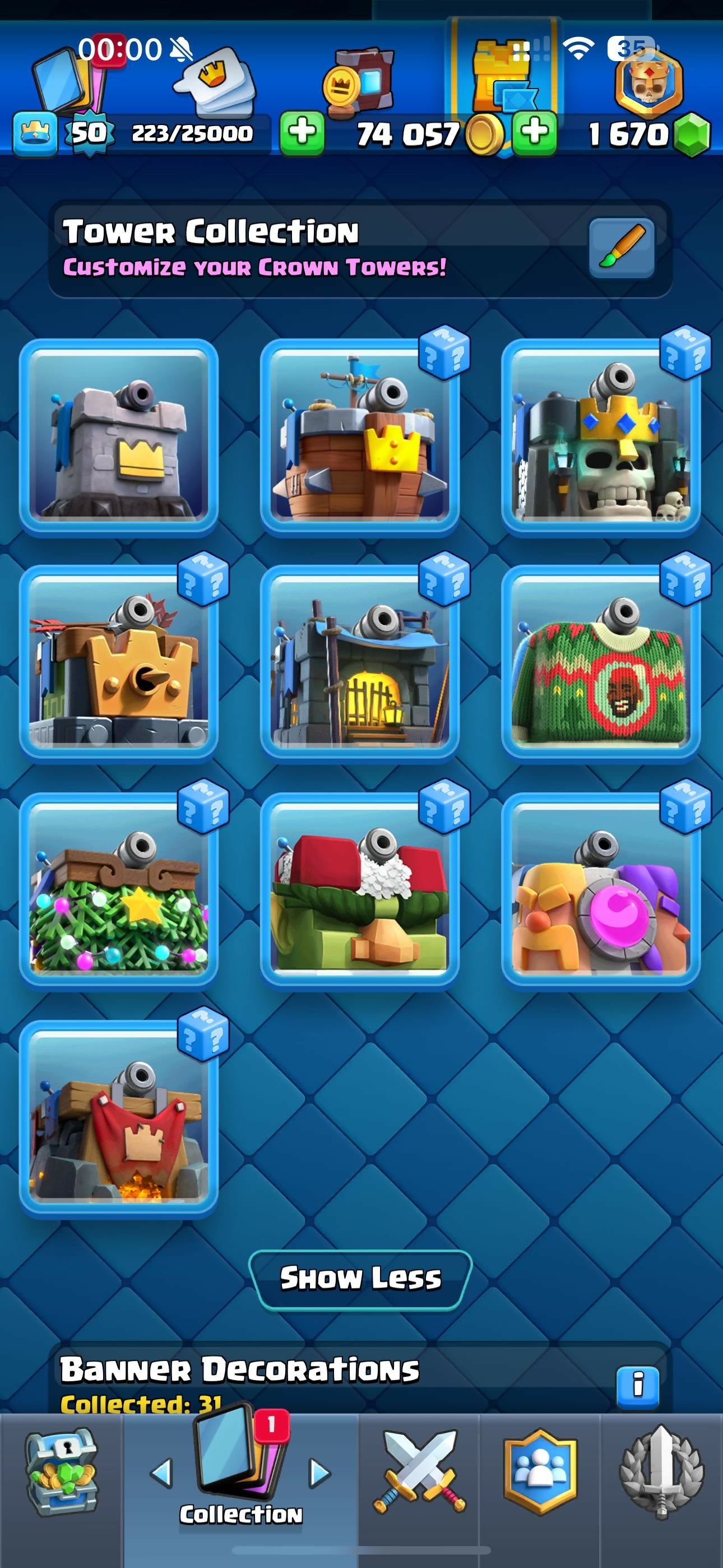Open the Clan social tab

click(x=540, y=1473)
